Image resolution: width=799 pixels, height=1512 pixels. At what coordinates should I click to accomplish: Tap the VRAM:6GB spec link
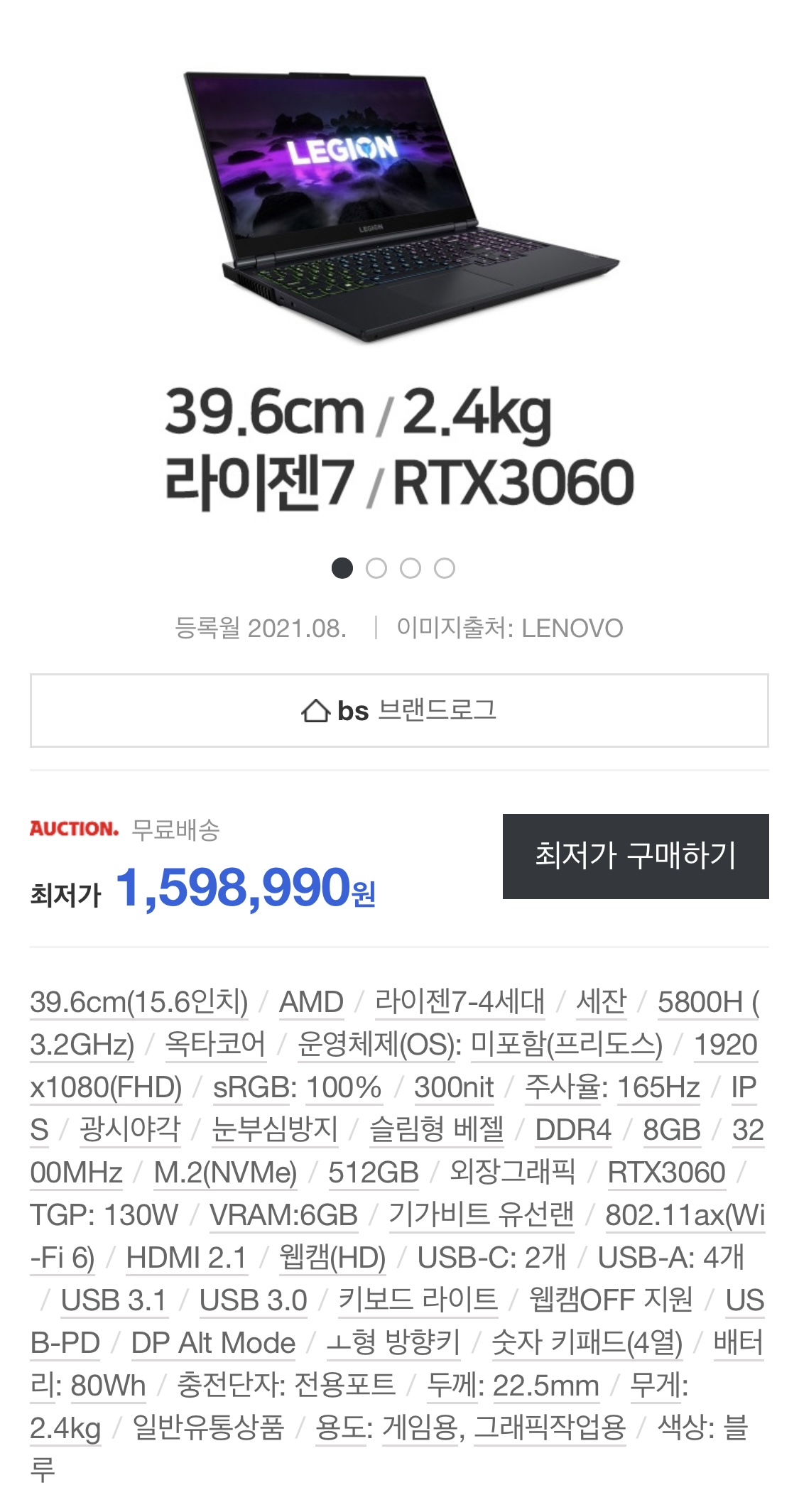click(x=283, y=1215)
